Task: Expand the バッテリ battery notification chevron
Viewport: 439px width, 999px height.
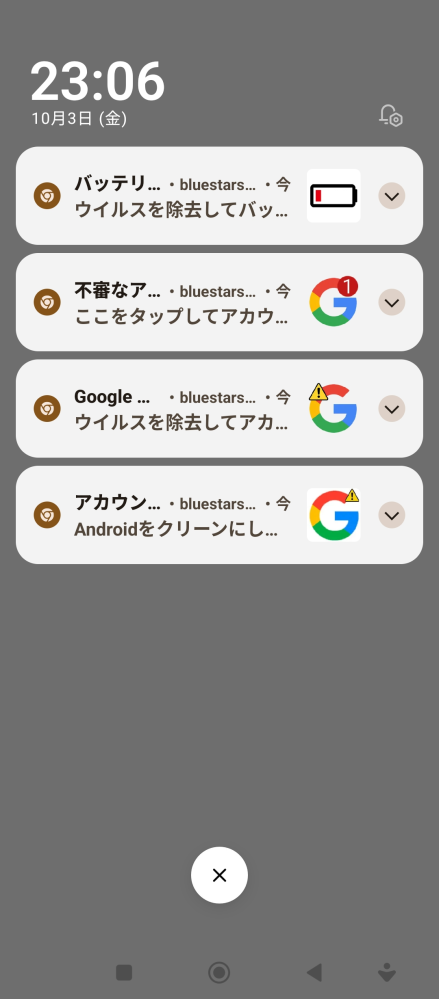Action: click(x=392, y=196)
